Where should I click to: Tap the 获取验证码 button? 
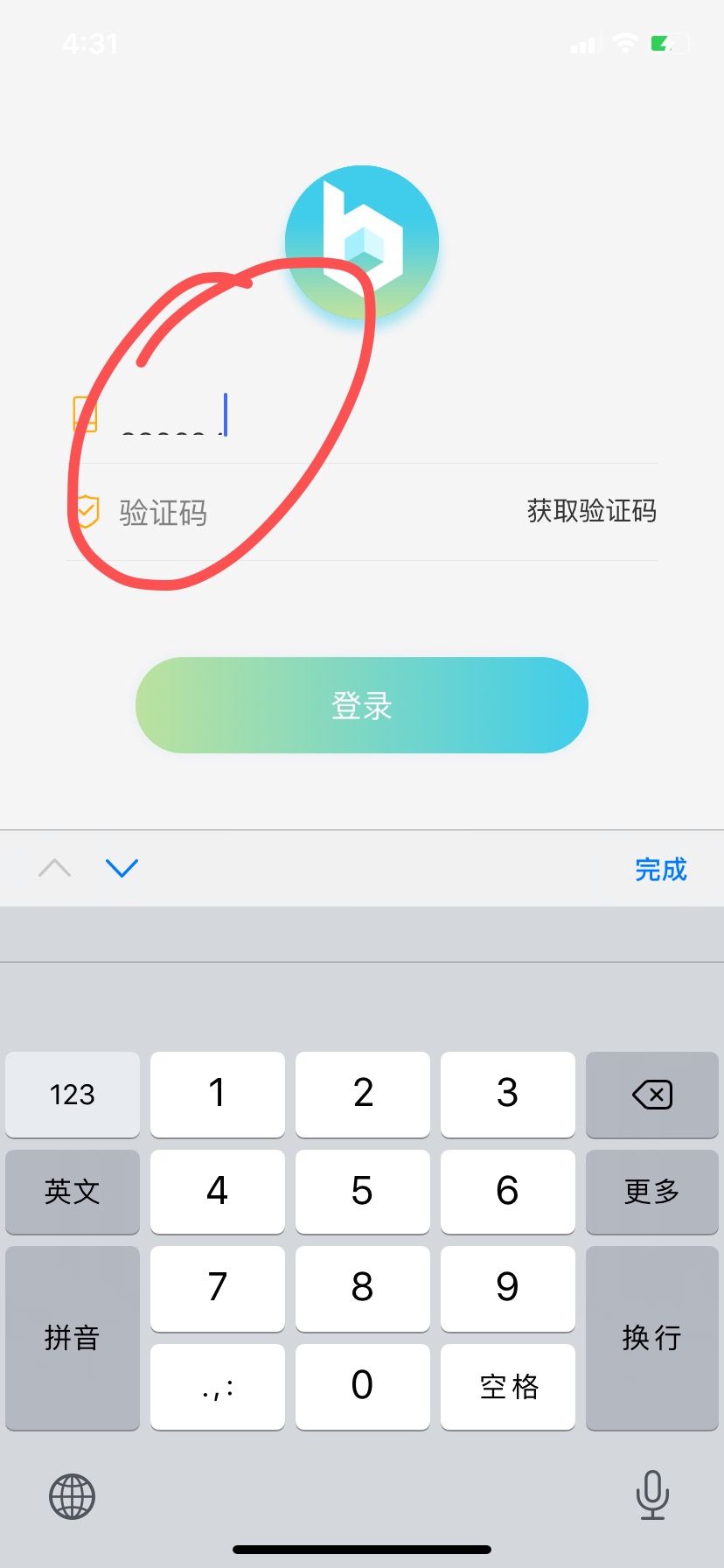(591, 511)
